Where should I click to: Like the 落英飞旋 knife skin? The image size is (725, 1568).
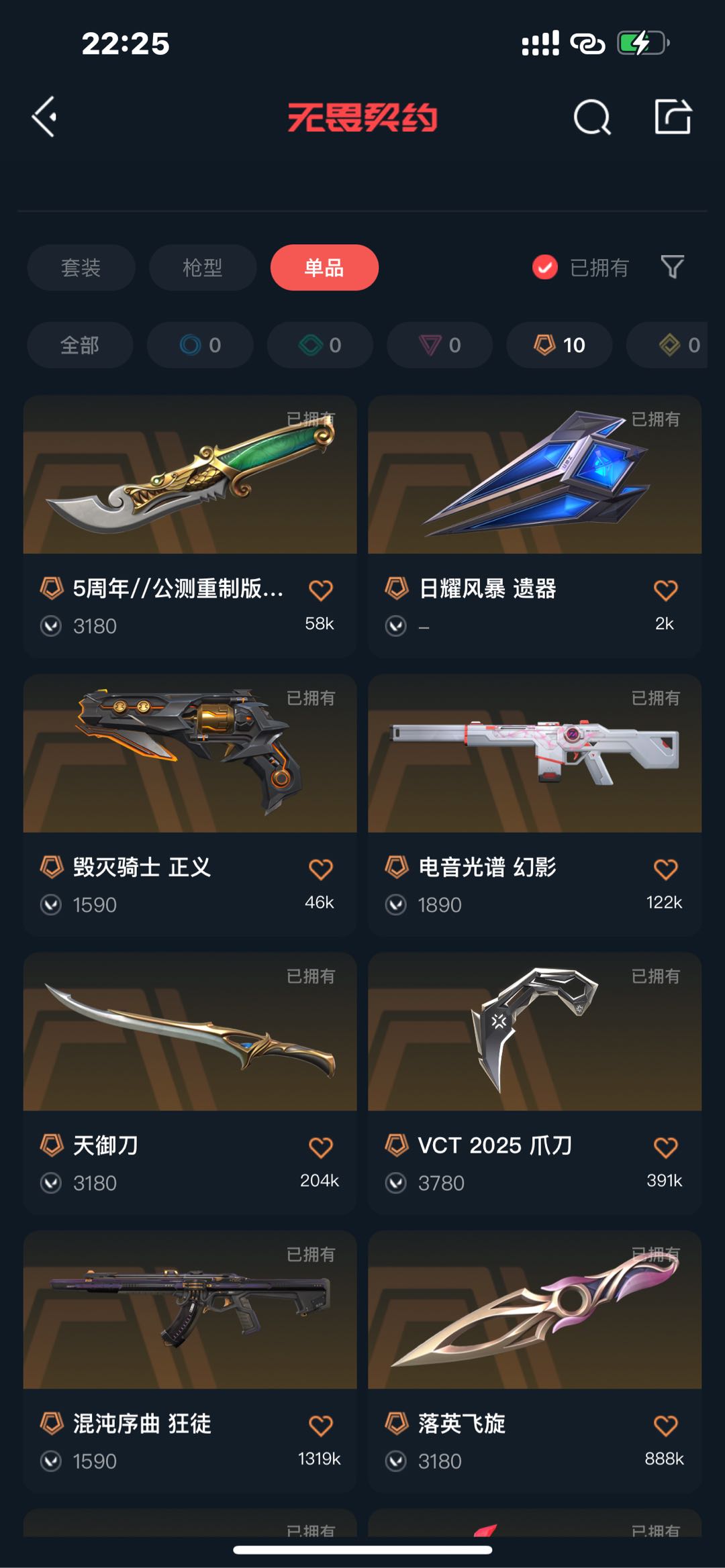click(x=665, y=1426)
